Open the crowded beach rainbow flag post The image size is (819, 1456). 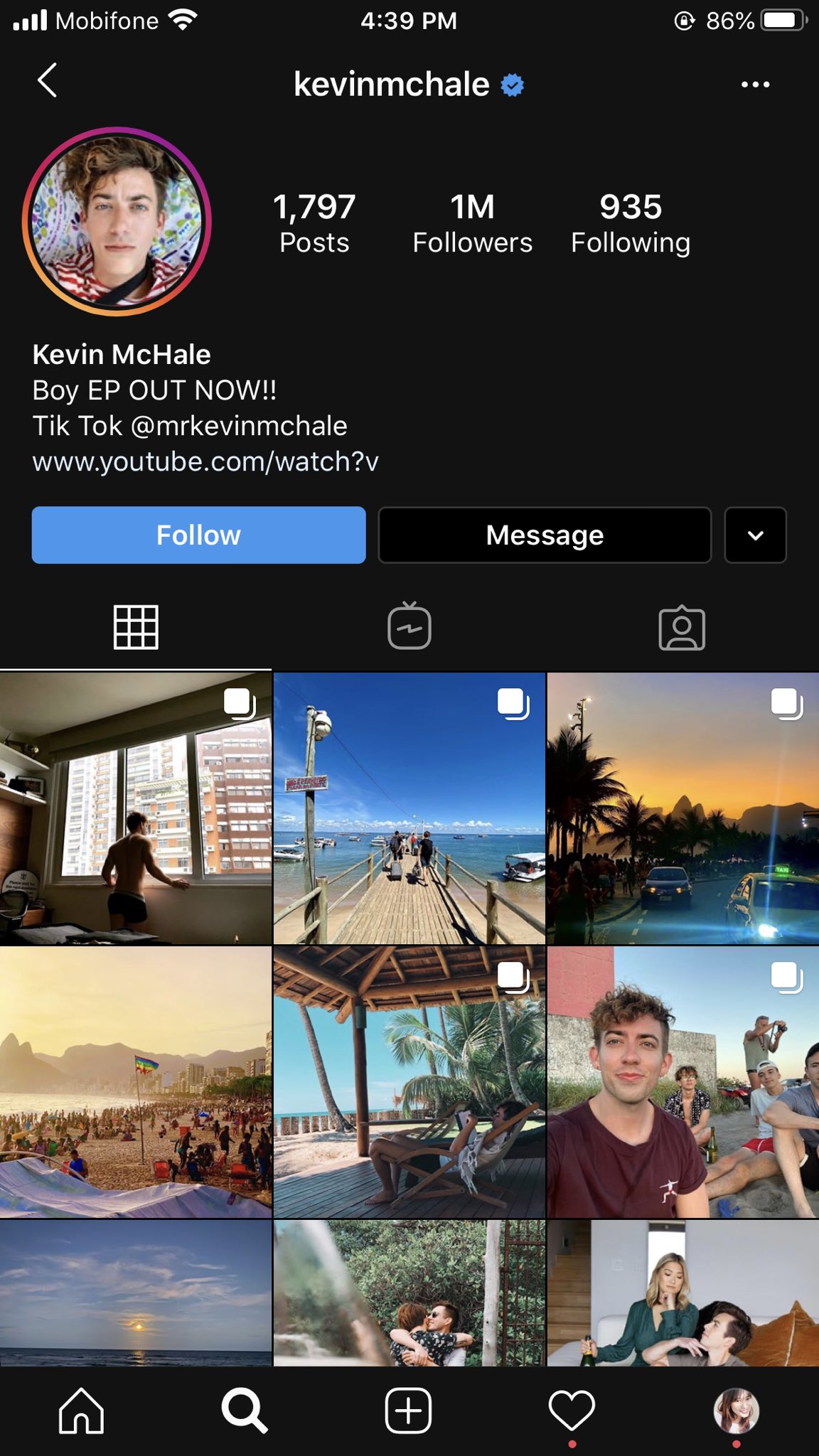click(x=136, y=1081)
